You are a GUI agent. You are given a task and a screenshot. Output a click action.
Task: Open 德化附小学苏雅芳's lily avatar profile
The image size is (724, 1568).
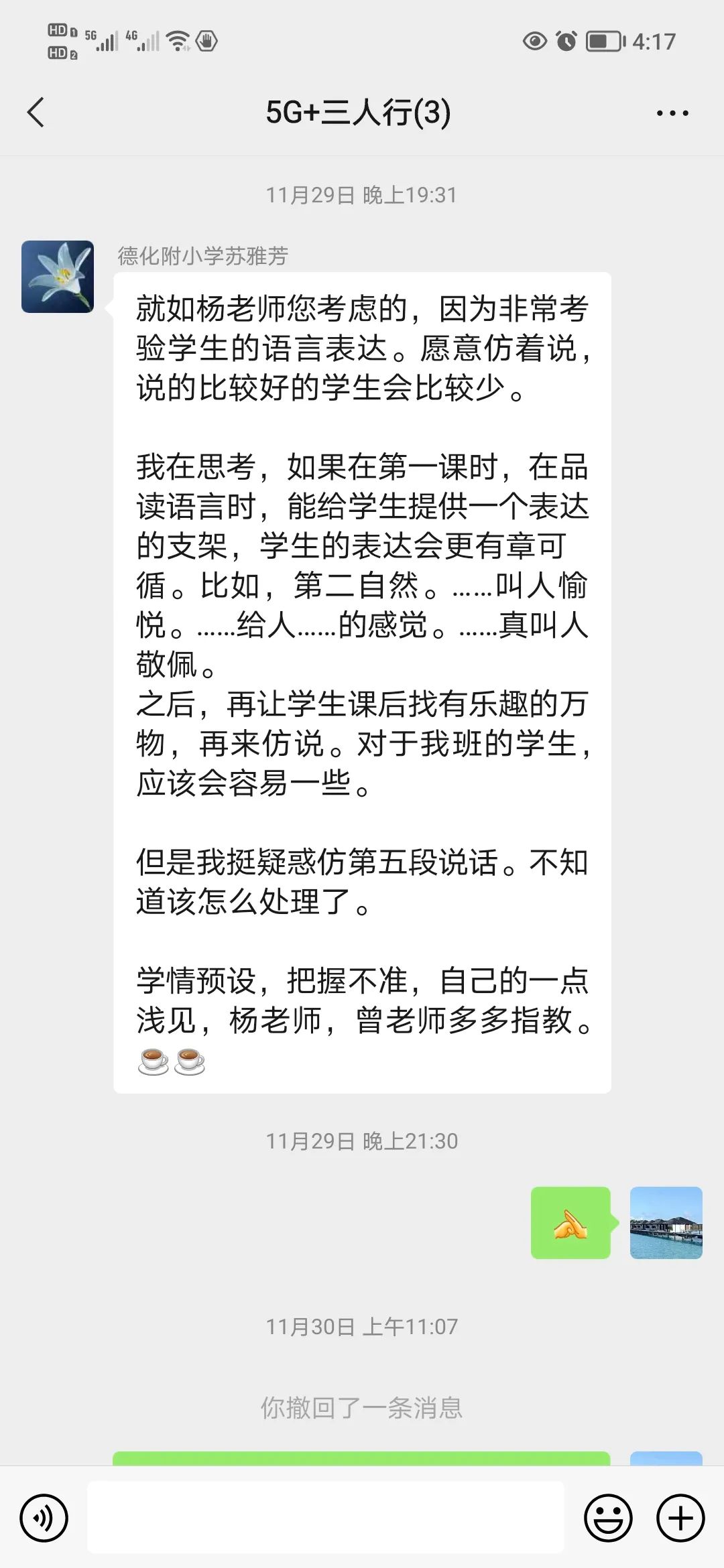tap(58, 277)
